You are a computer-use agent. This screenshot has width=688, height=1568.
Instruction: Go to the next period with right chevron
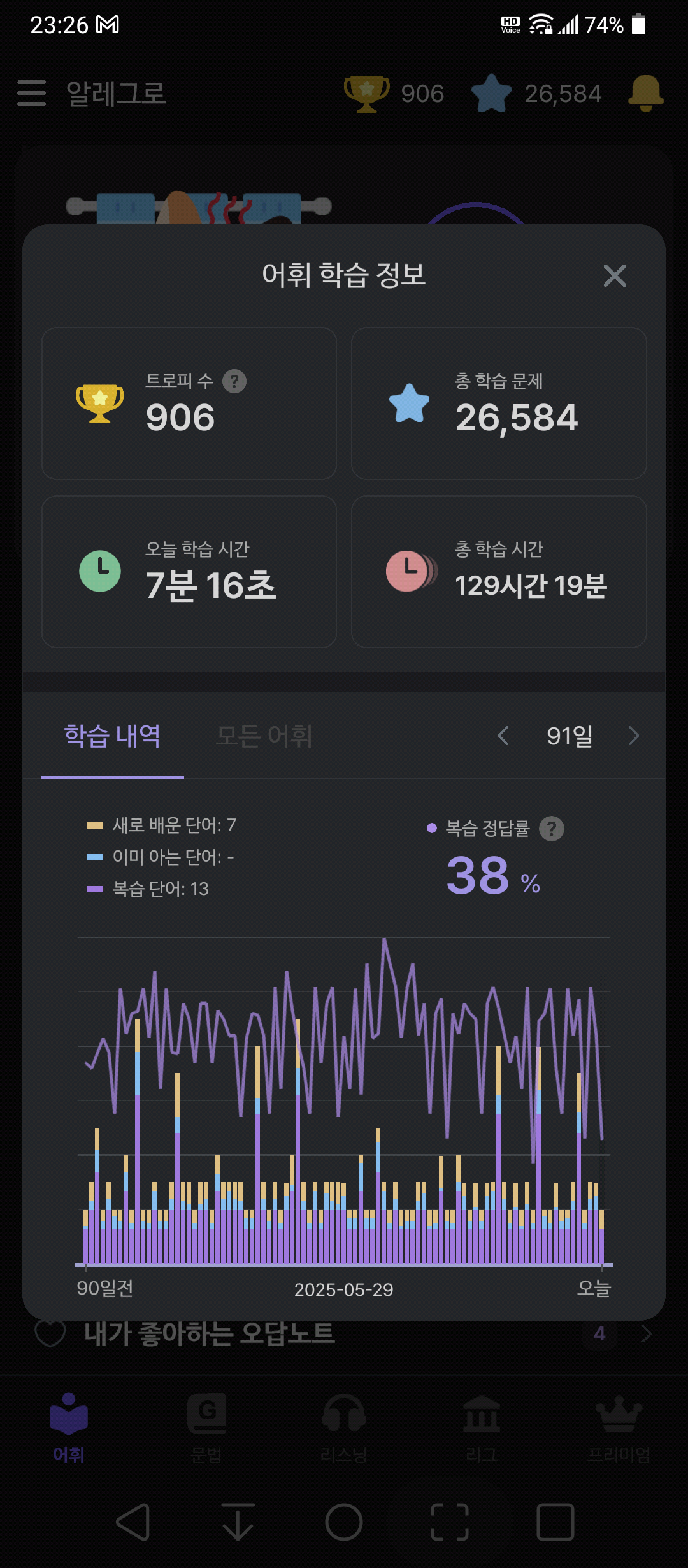pyautogui.click(x=633, y=736)
